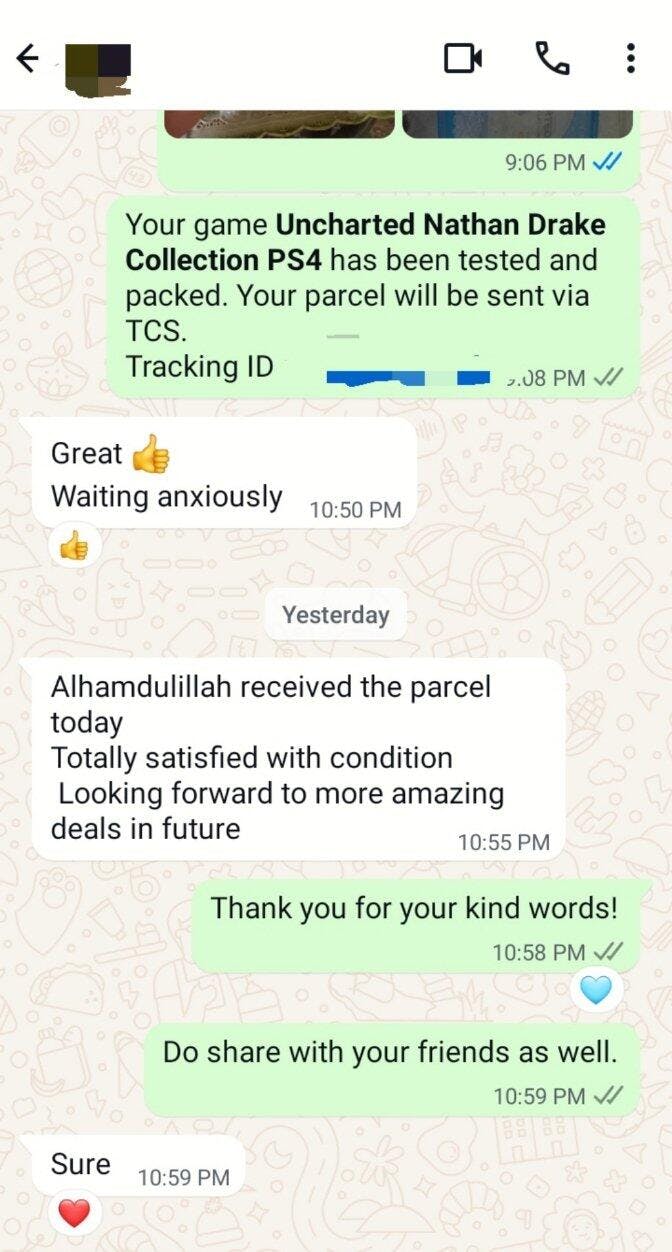View the blue heart reaction on "Thank you" message
Screen dimensions: 672x1252
(596, 990)
